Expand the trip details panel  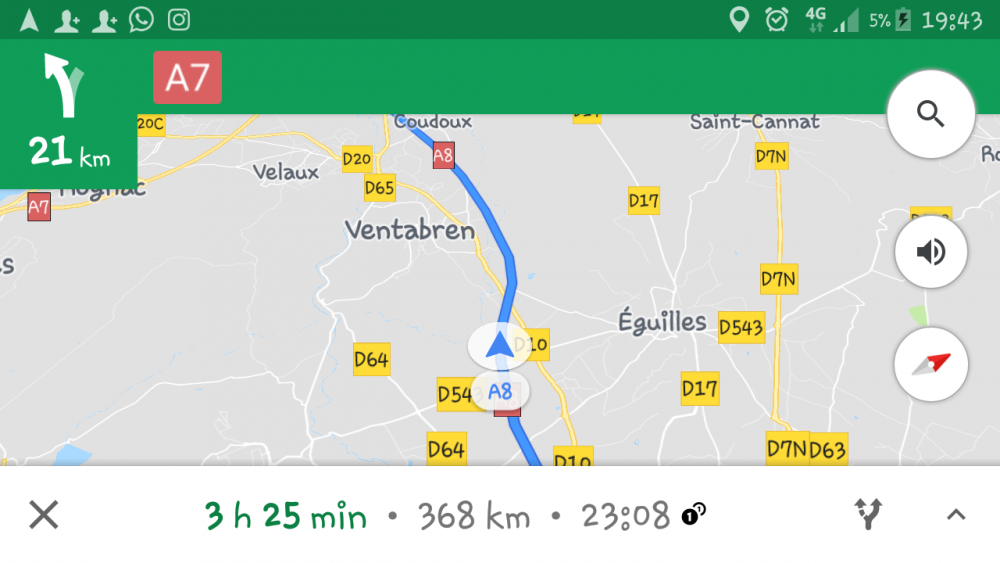(956, 515)
